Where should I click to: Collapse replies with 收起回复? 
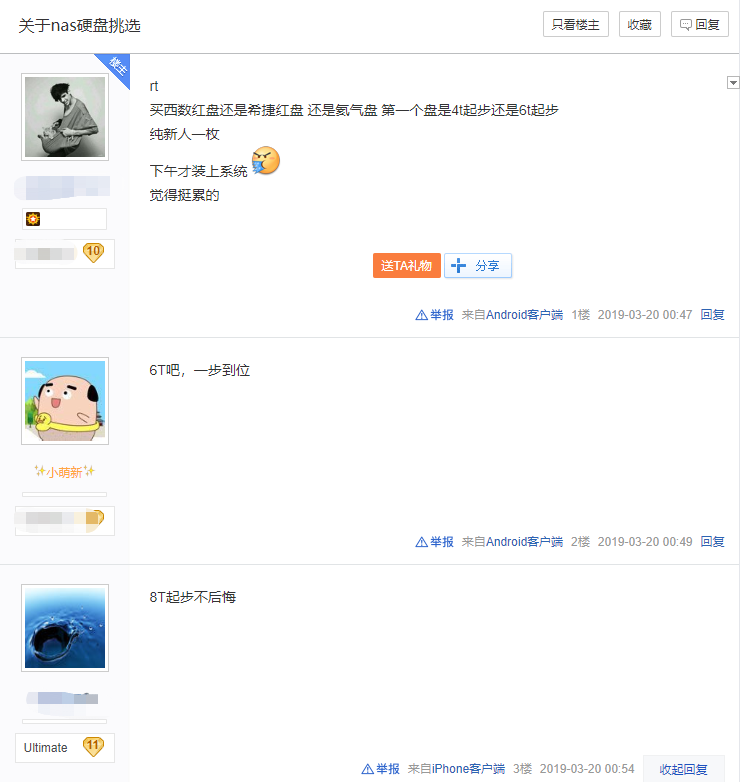[x=684, y=769]
